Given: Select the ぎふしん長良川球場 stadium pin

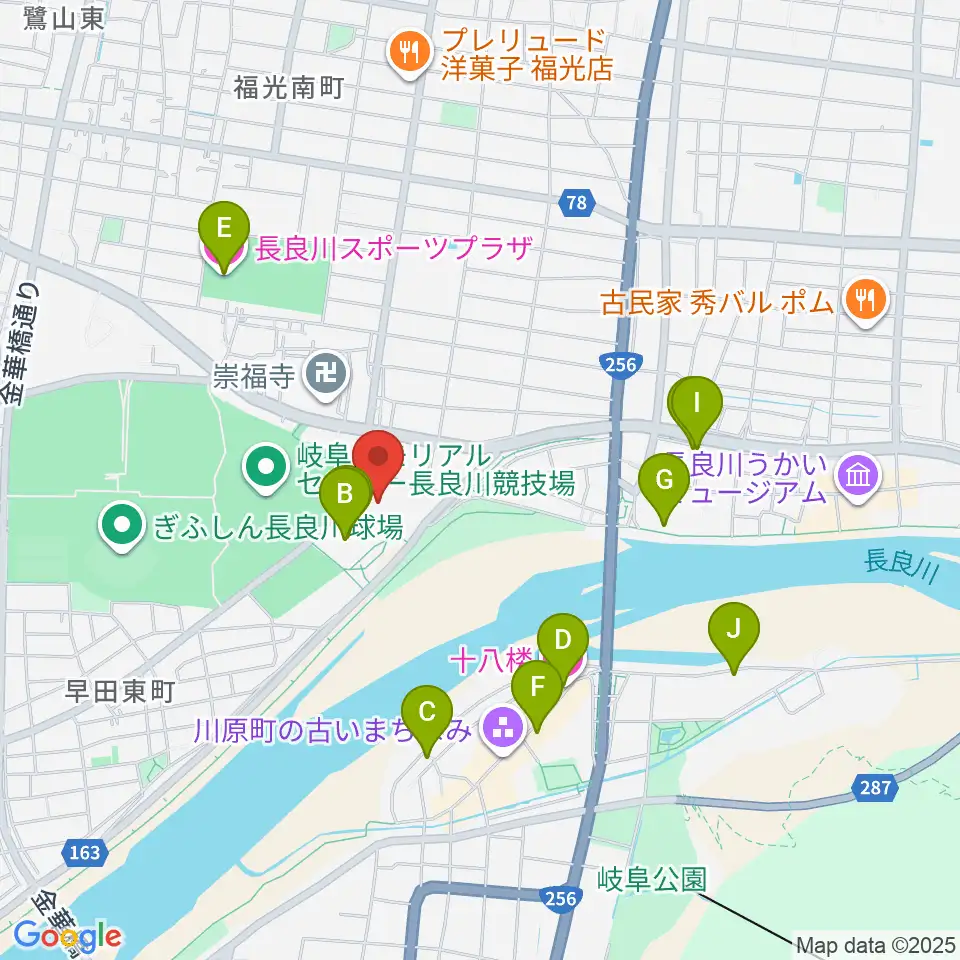Looking at the screenshot, I should pyautogui.click(x=122, y=526).
